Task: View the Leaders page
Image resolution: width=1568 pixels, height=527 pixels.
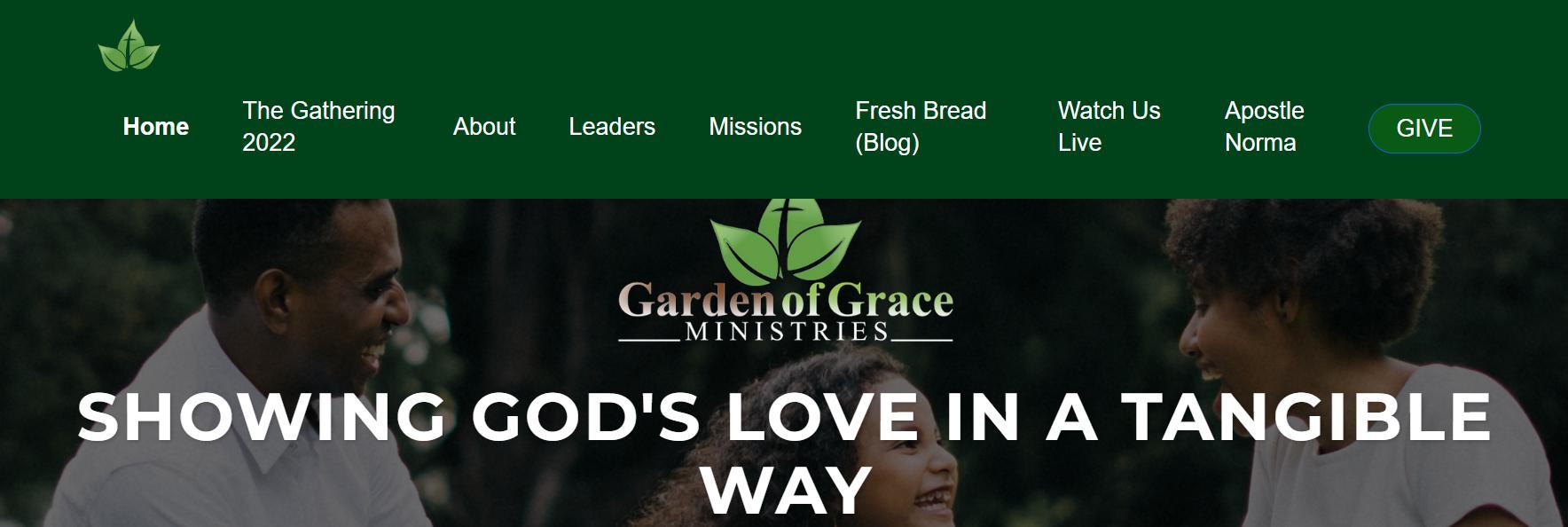Action: coord(611,127)
